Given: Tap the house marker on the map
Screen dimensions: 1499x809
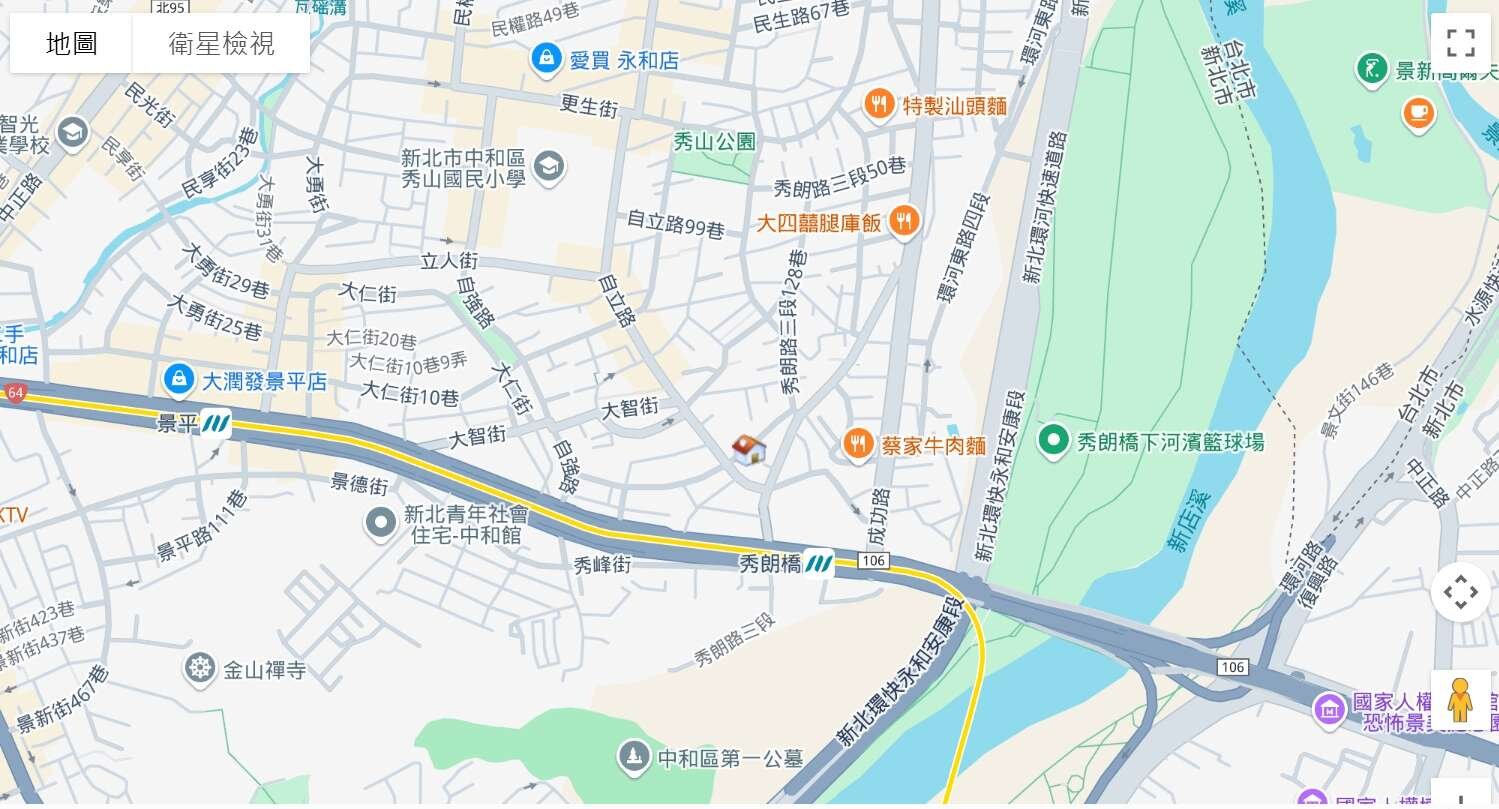Looking at the screenshot, I should coord(748,449).
